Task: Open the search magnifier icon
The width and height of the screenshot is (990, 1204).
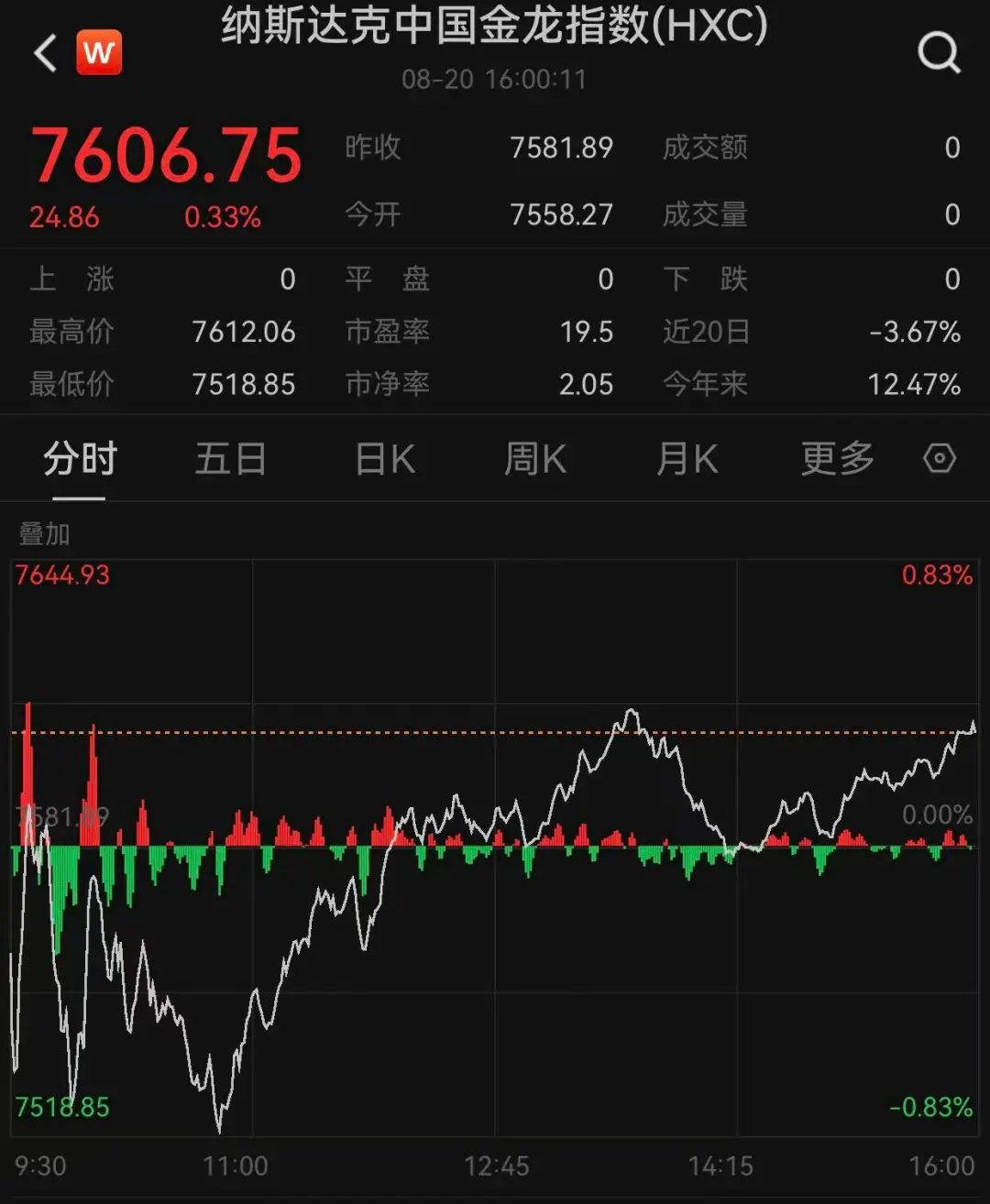Action: point(939,53)
